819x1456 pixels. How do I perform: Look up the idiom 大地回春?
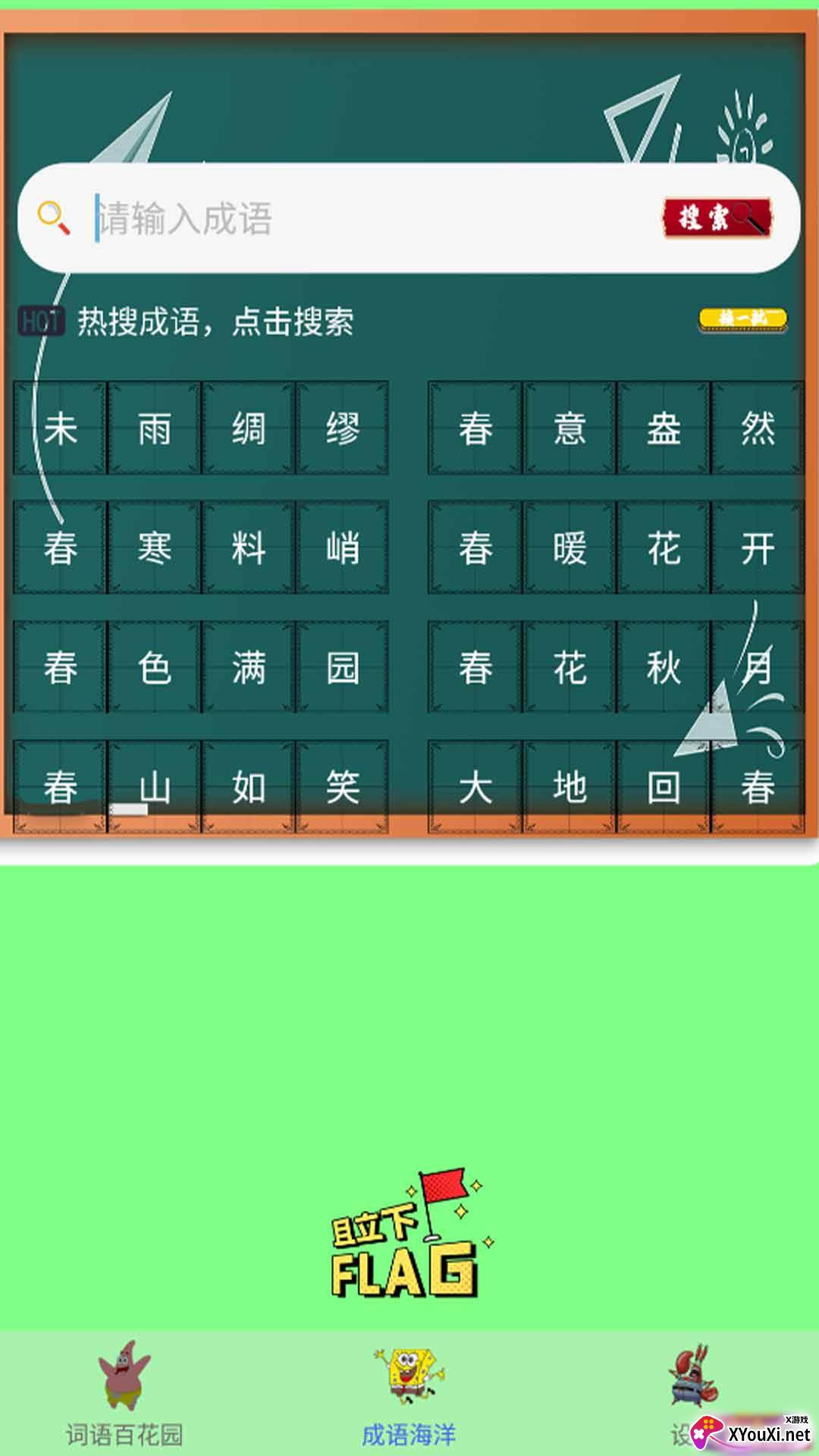click(616, 786)
